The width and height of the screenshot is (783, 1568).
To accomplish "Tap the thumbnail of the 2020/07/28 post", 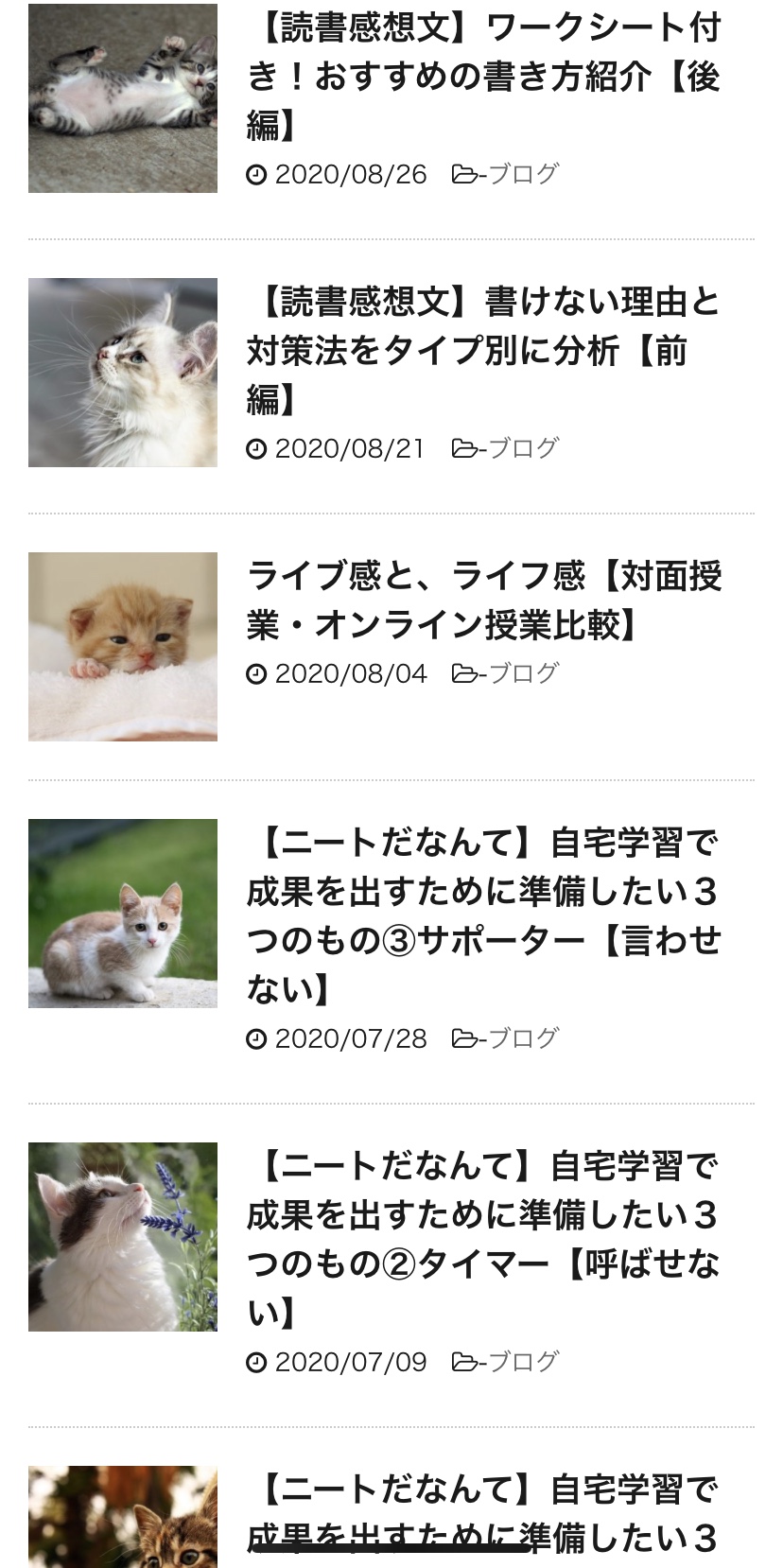I will coord(123,914).
